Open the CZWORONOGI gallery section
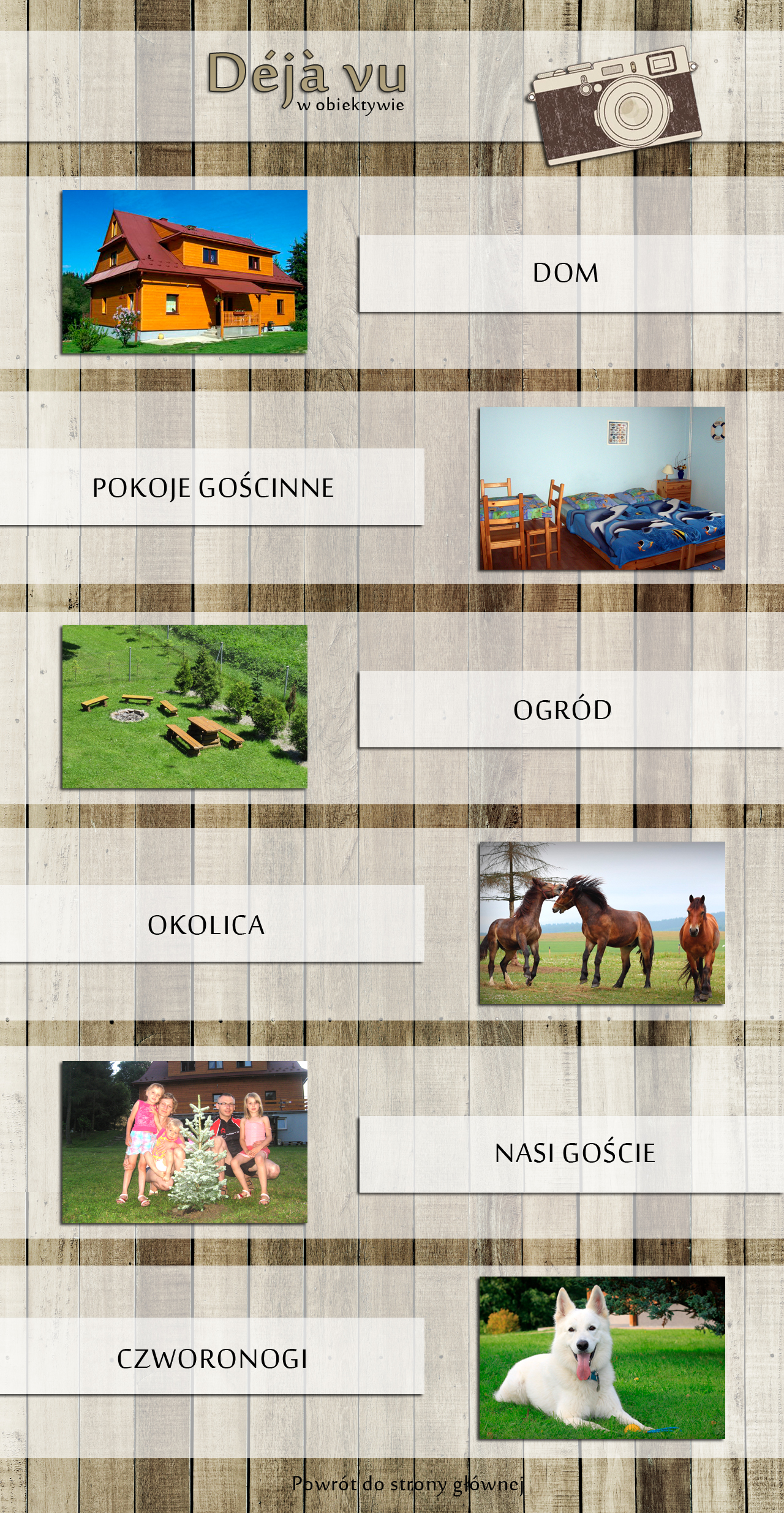This screenshot has width=784, height=1513. 212,1359
